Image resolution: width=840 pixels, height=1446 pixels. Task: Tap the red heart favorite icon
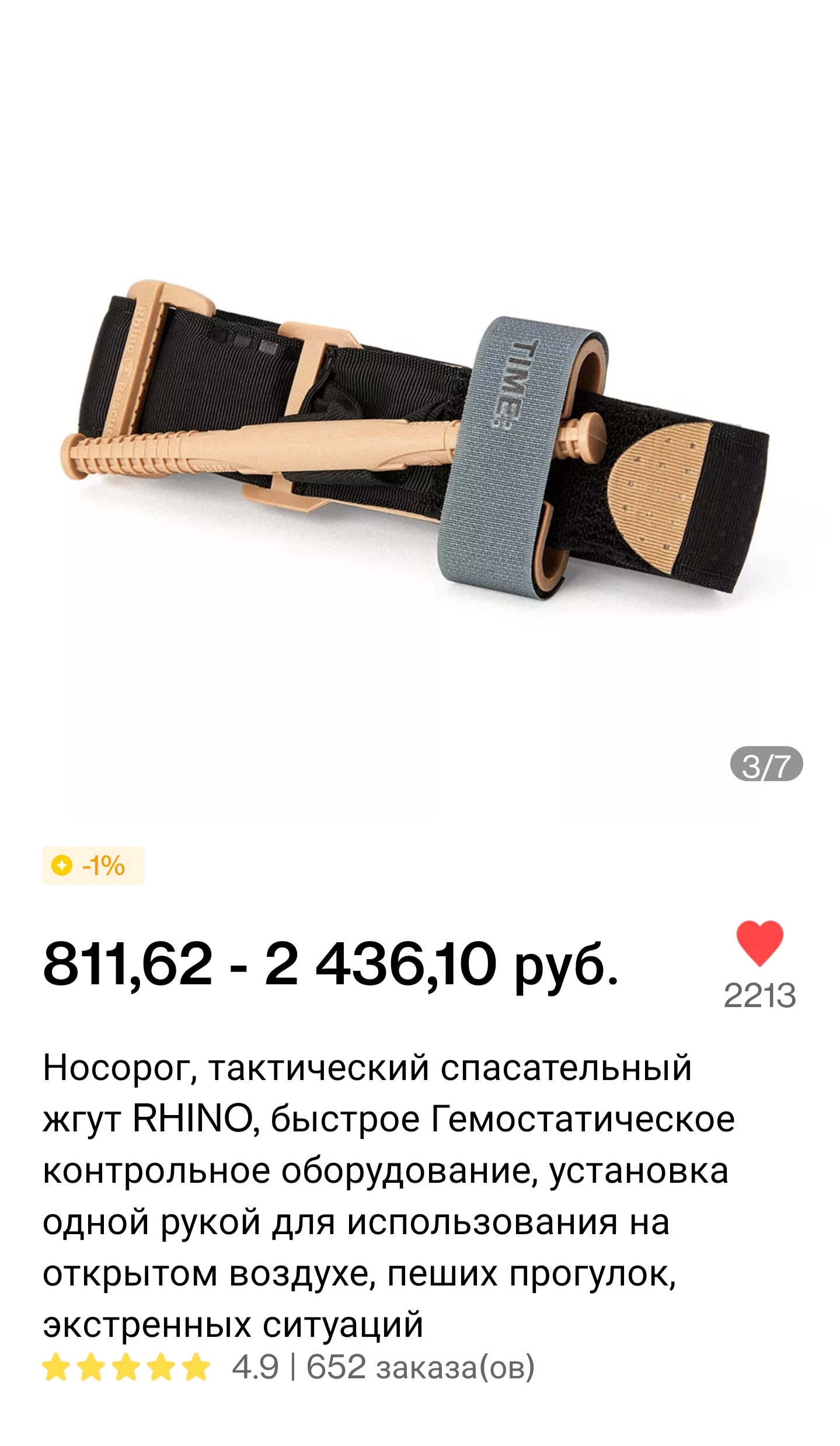[759, 943]
